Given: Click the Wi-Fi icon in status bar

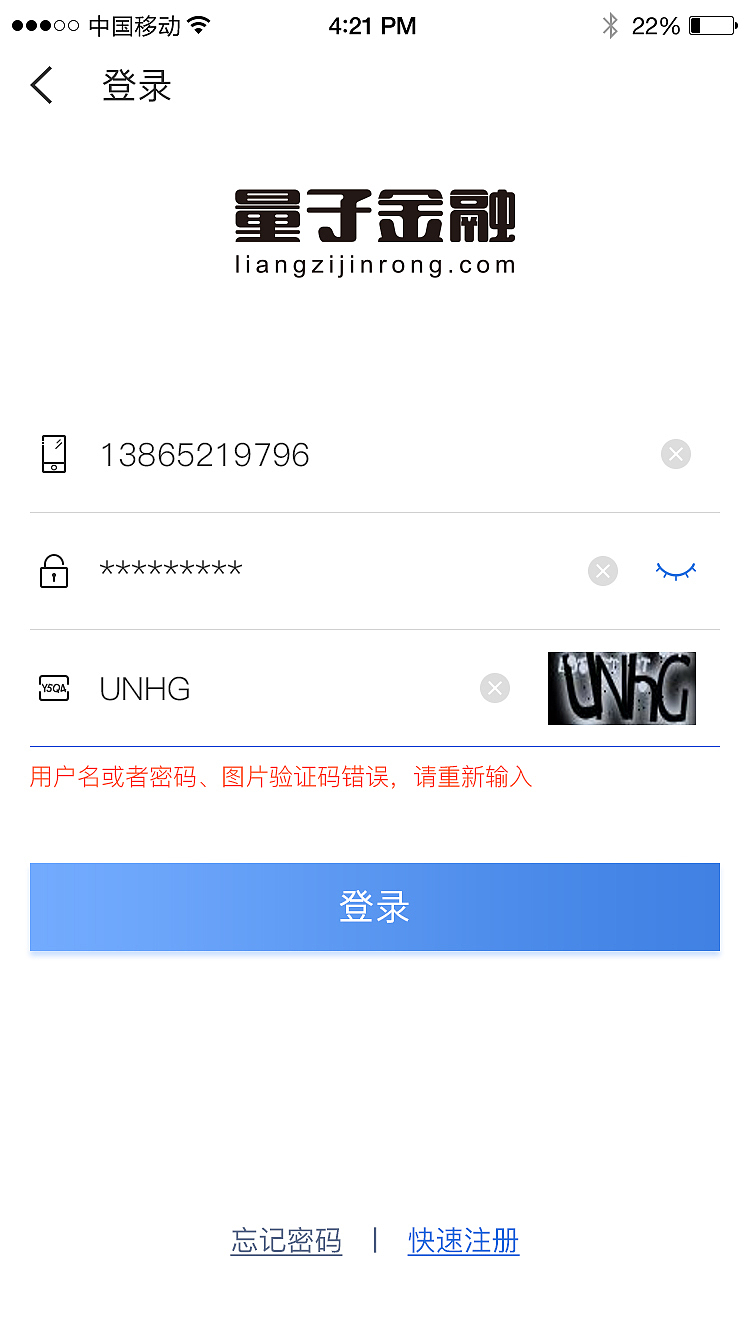Looking at the screenshot, I should (199, 26).
